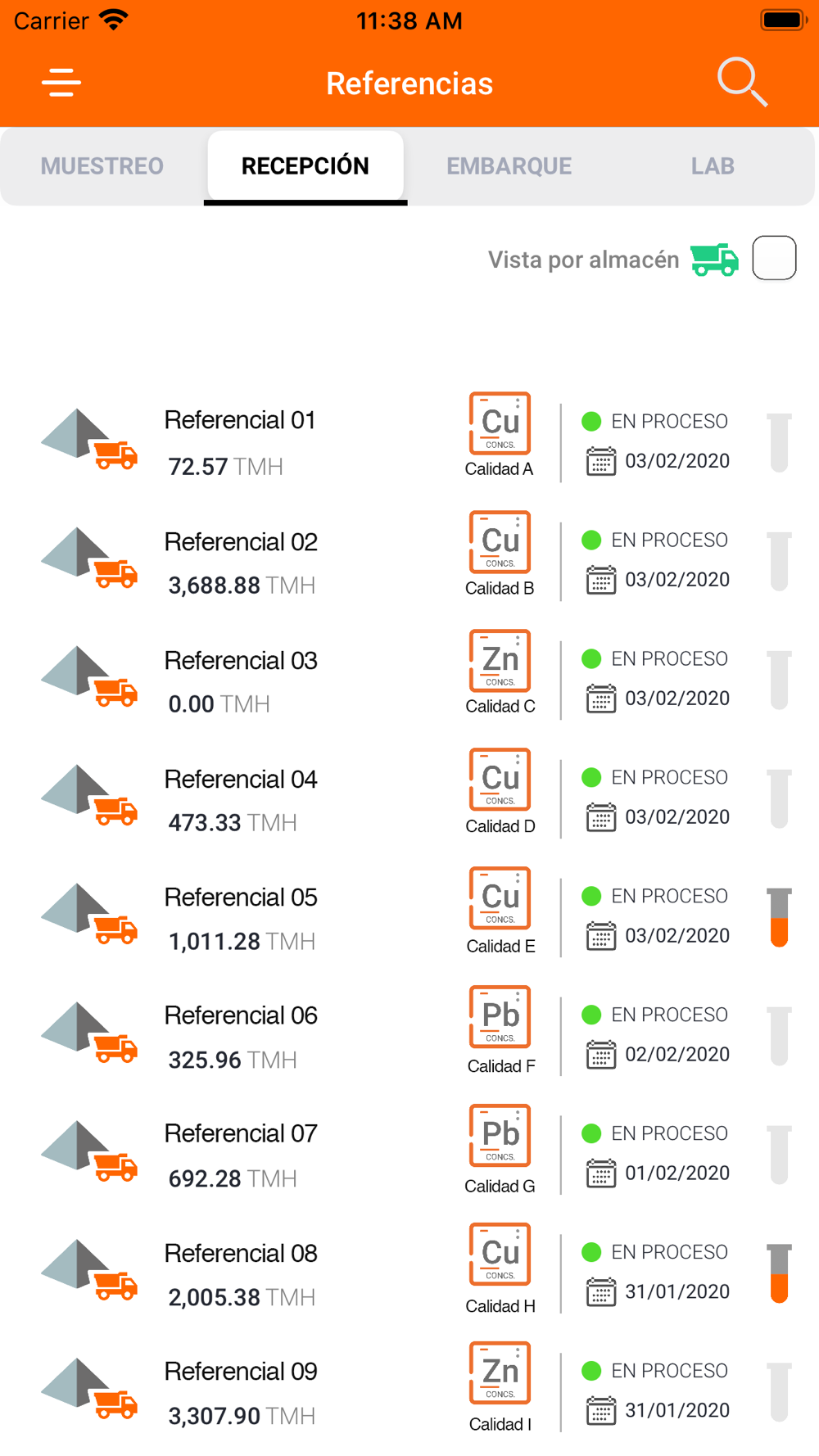Select the RECEPCIÓN tab

click(x=305, y=166)
